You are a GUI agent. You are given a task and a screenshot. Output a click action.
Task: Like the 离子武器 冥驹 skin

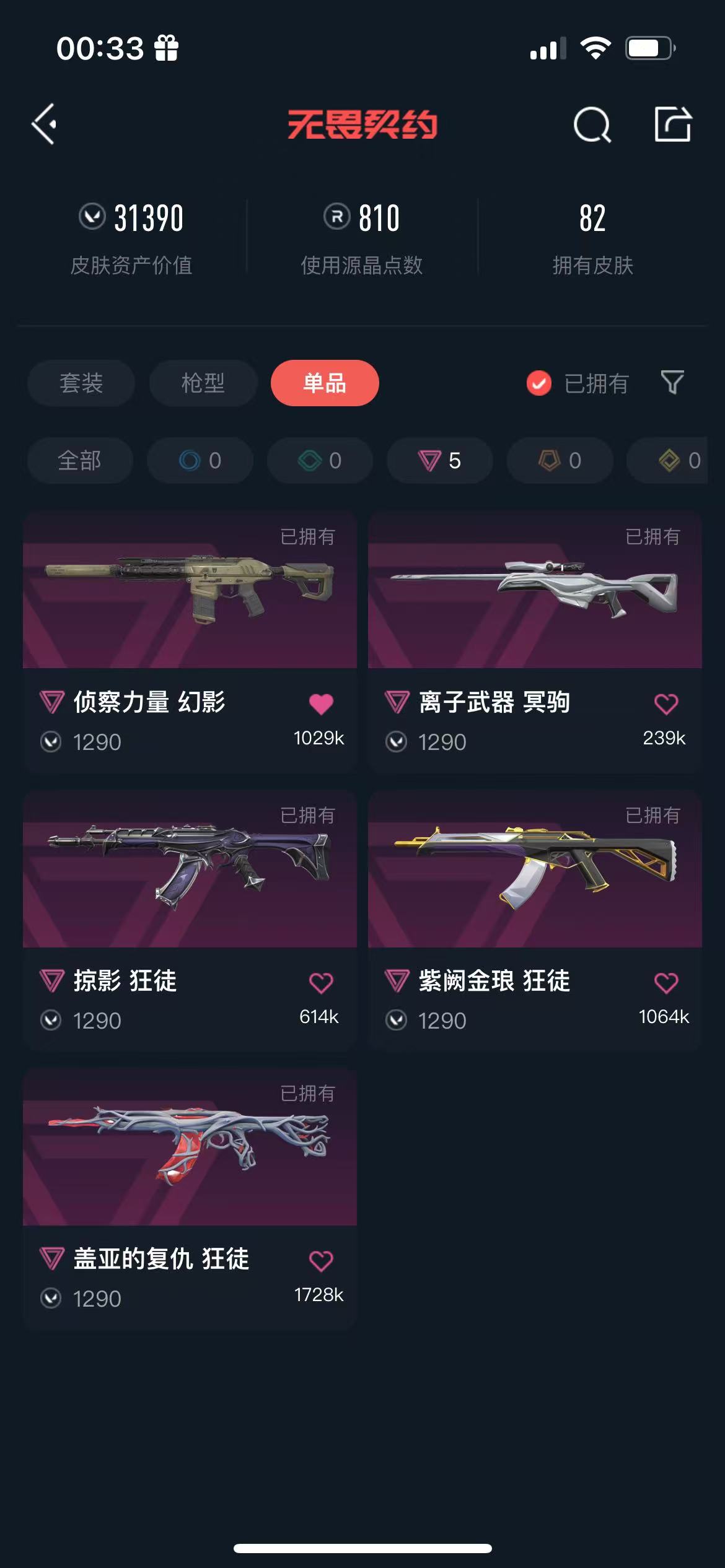click(666, 703)
